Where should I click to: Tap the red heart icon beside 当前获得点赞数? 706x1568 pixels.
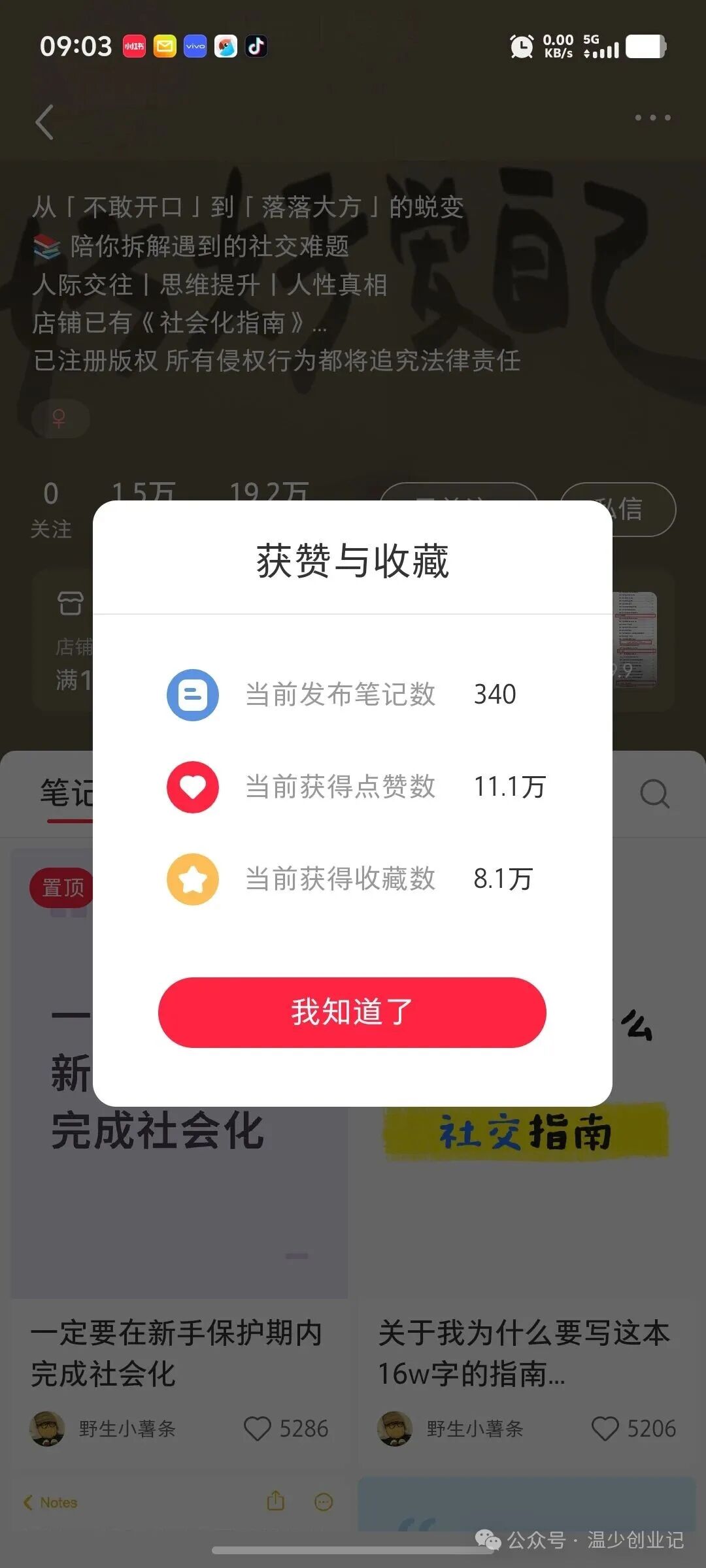point(192,787)
